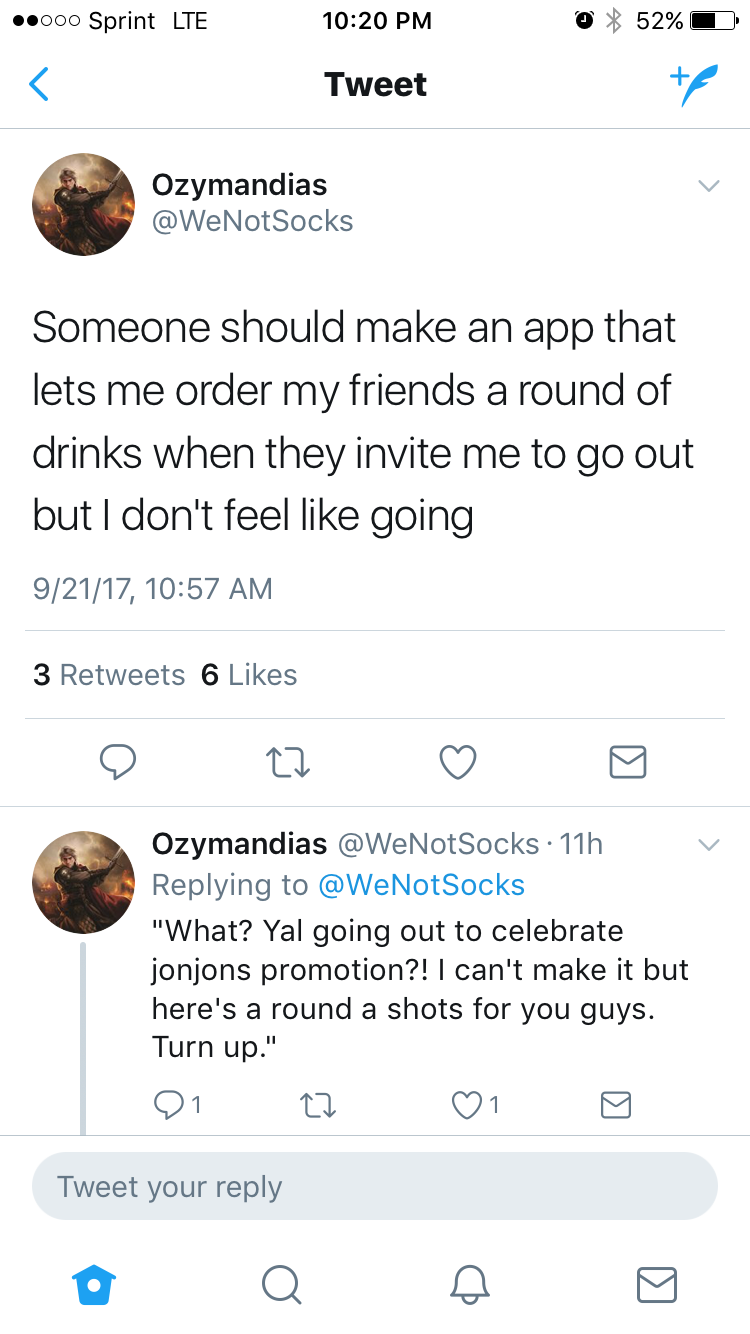Reply to the main tweet
This screenshot has width=750, height=1334.
click(118, 763)
